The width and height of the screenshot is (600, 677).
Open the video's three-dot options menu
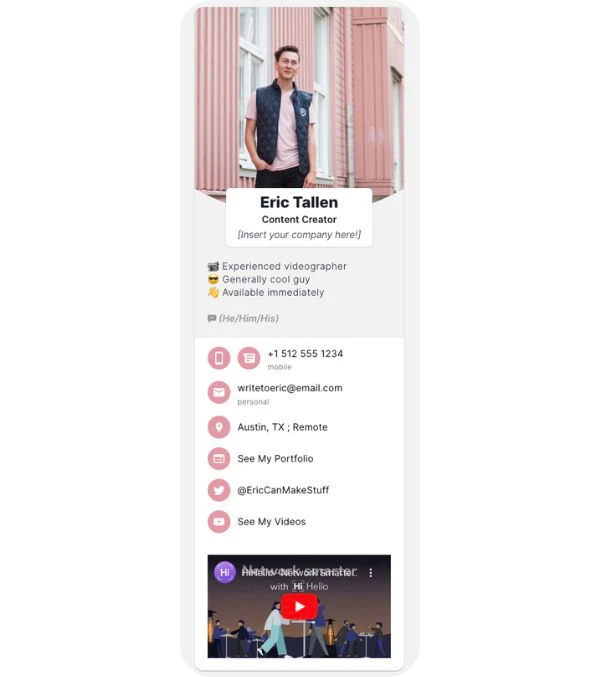click(371, 573)
